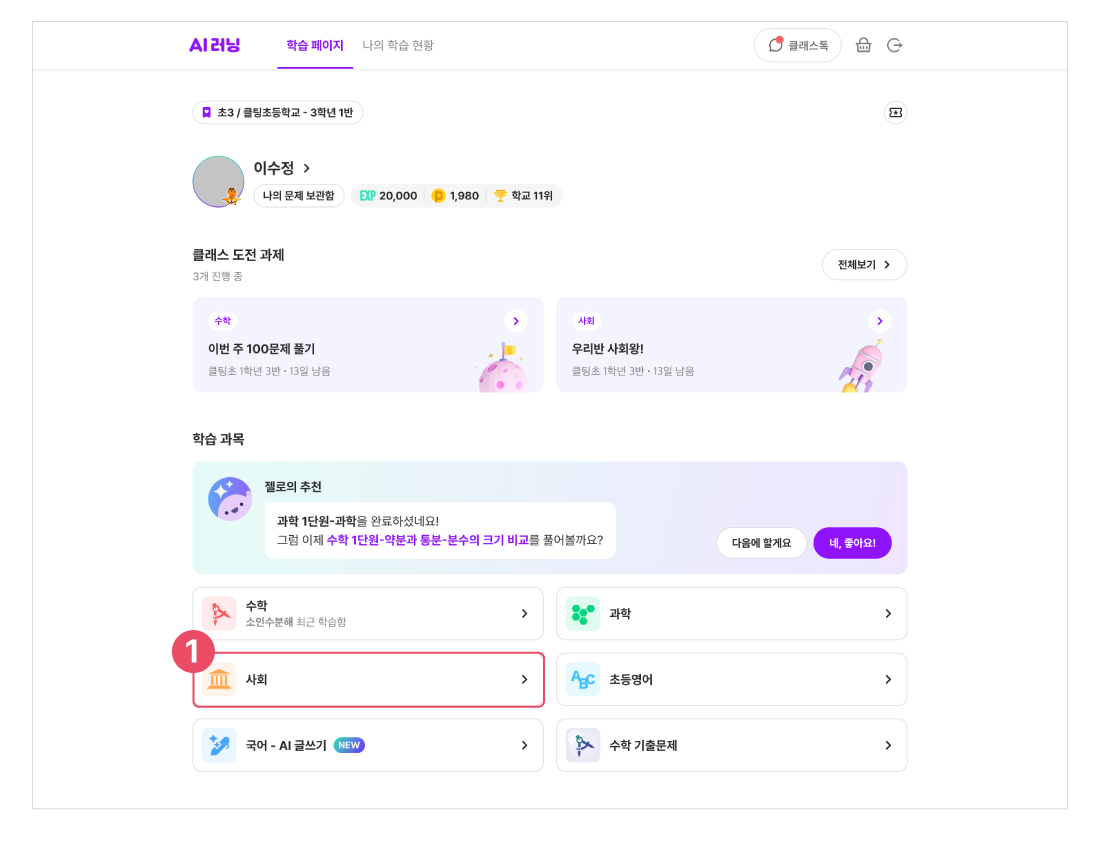The width and height of the screenshot is (1100, 846).
Task: Select the 사회 subject
Action: [x=368, y=679]
